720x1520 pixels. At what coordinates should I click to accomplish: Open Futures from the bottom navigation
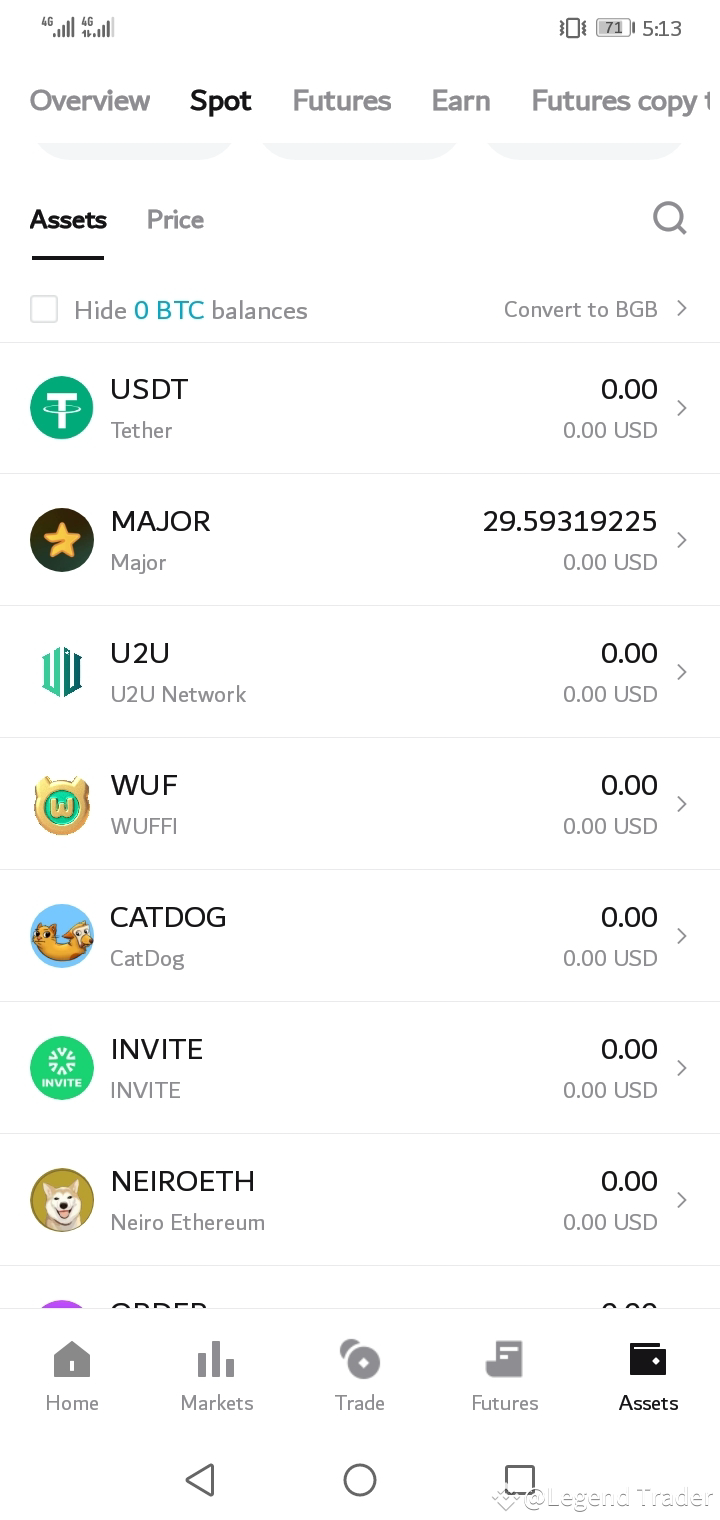(x=504, y=1375)
